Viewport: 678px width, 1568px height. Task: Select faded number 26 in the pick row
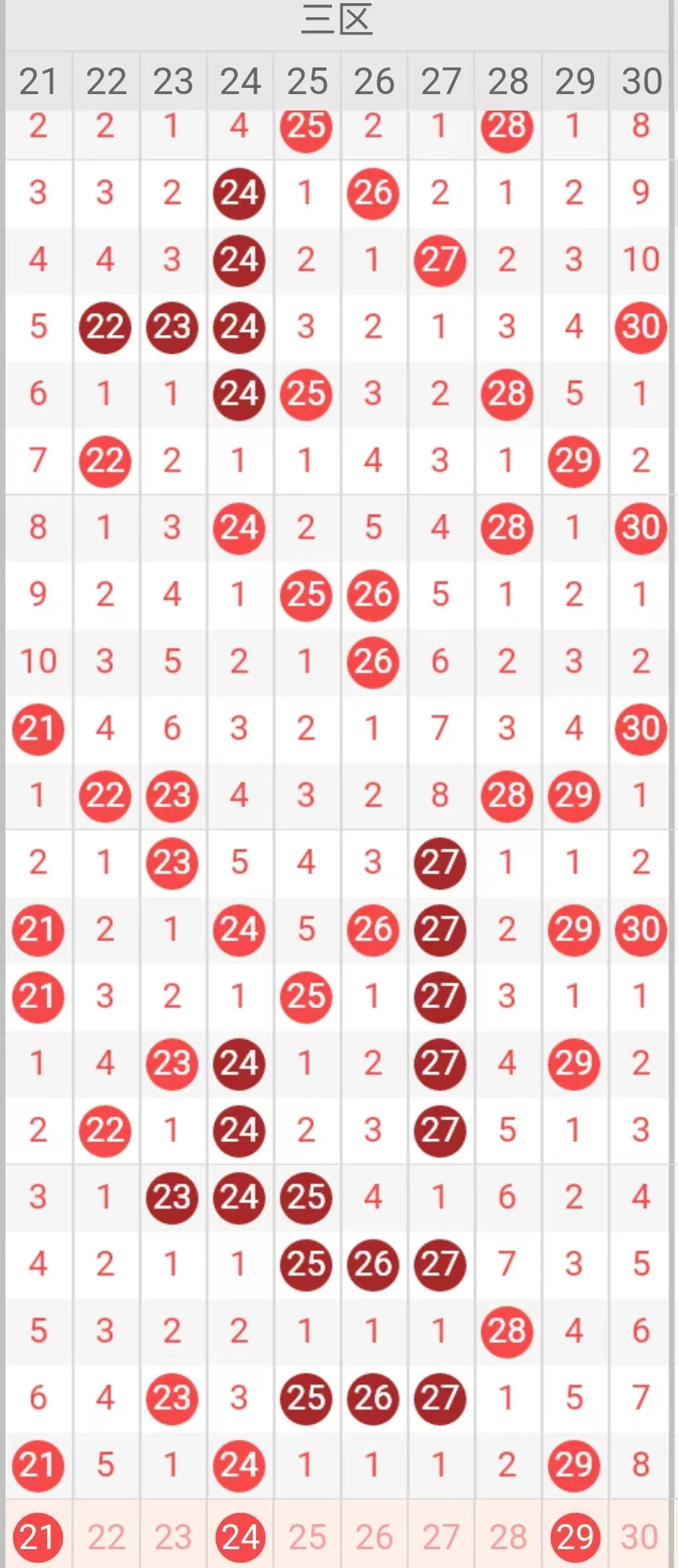(374, 1536)
